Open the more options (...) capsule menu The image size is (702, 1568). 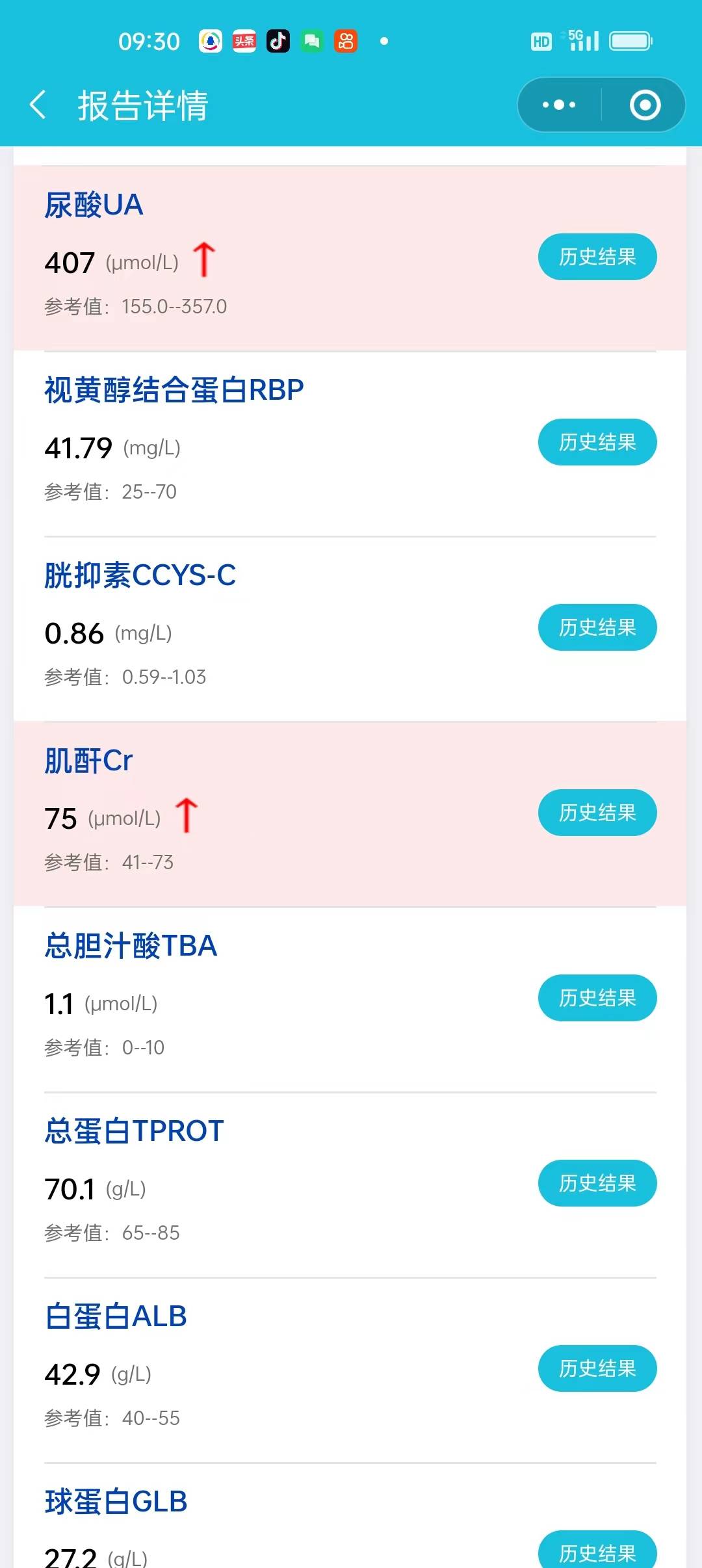click(557, 104)
